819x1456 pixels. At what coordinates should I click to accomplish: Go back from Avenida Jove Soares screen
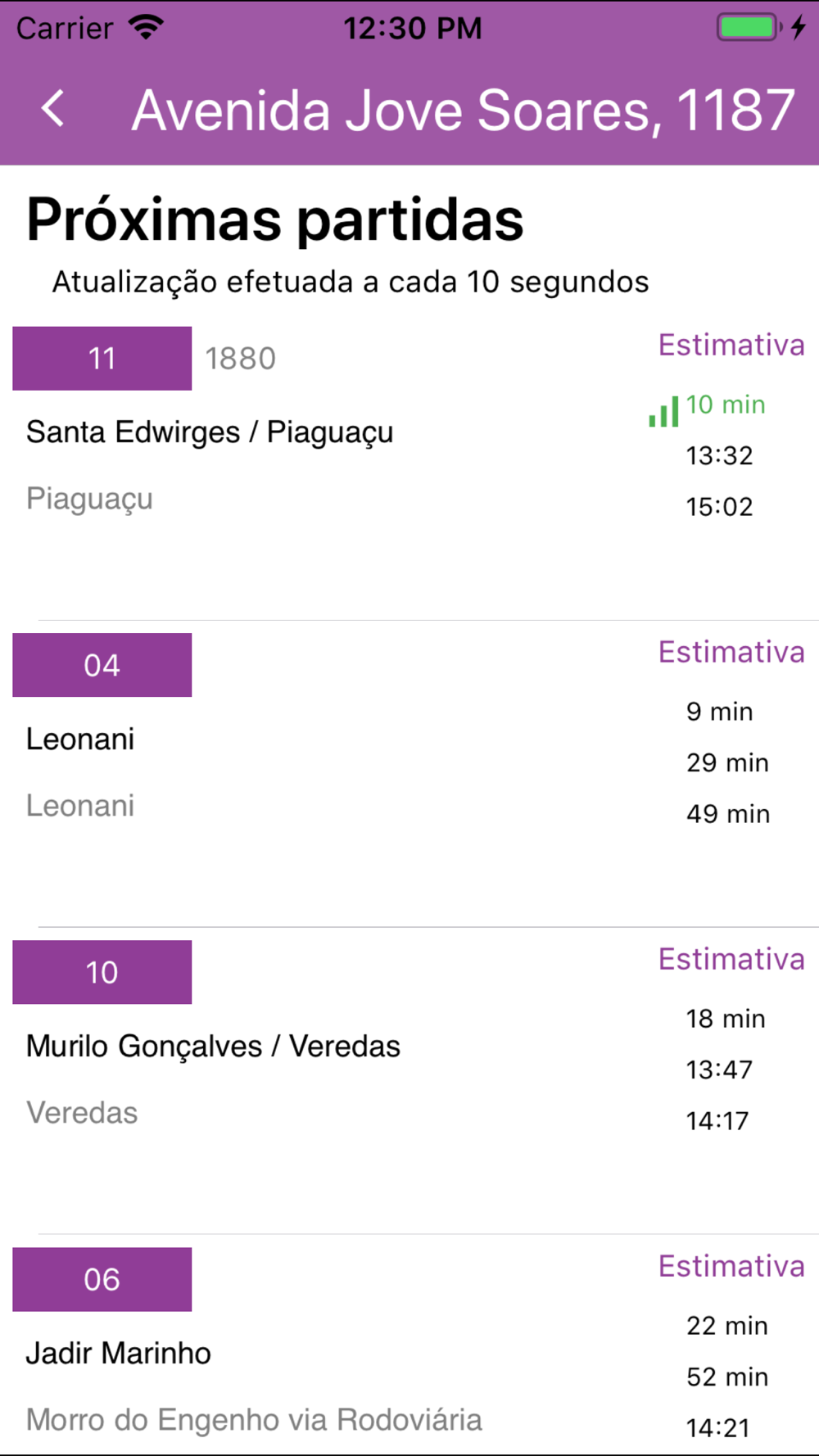(53, 109)
